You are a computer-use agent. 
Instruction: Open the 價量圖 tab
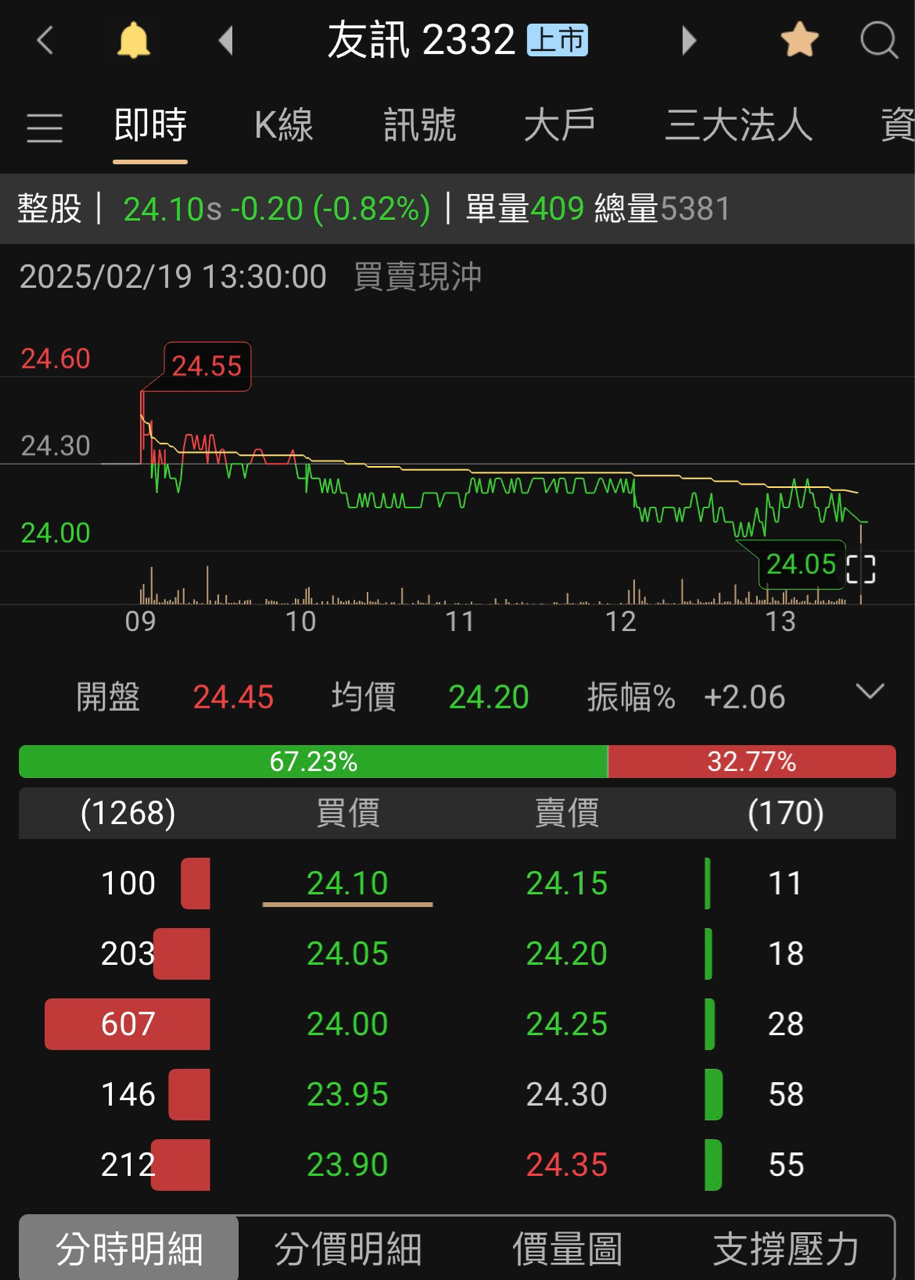point(567,1248)
